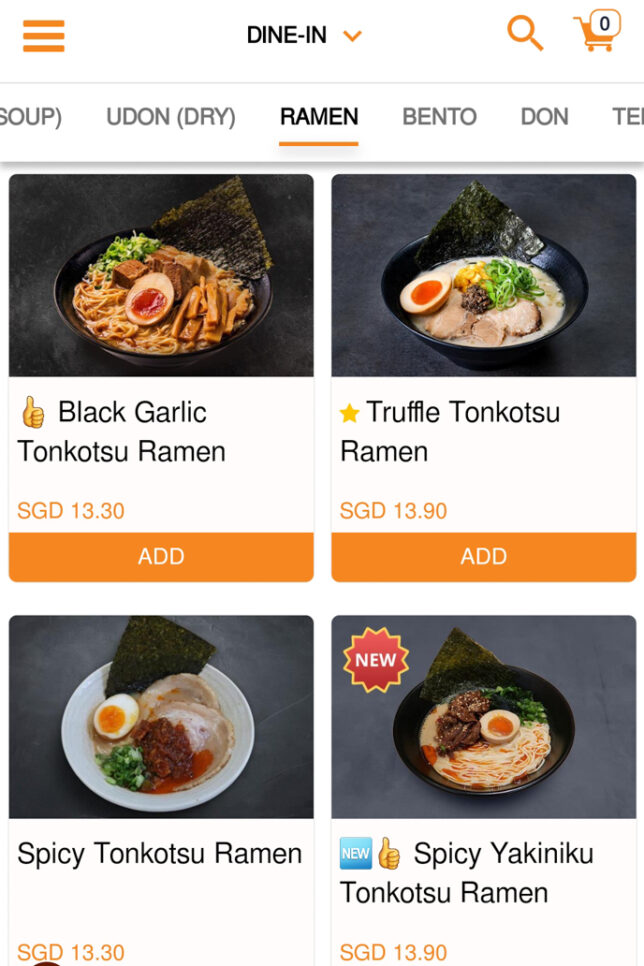The height and width of the screenshot is (966, 644).
Task: Open Spicy Tonkotsu Ramen item
Action: coord(161,717)
